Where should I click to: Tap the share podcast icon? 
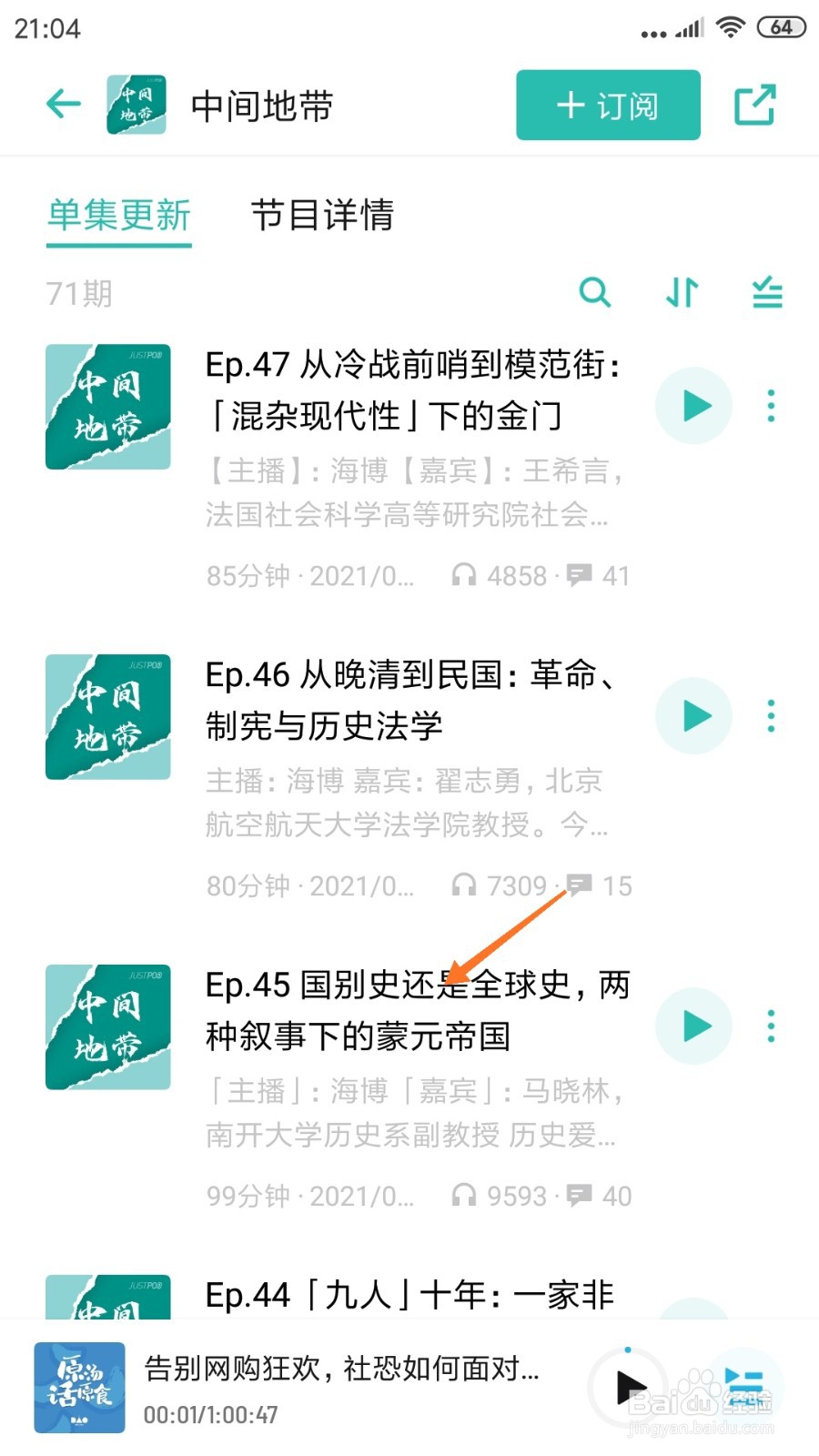point(756,104)
